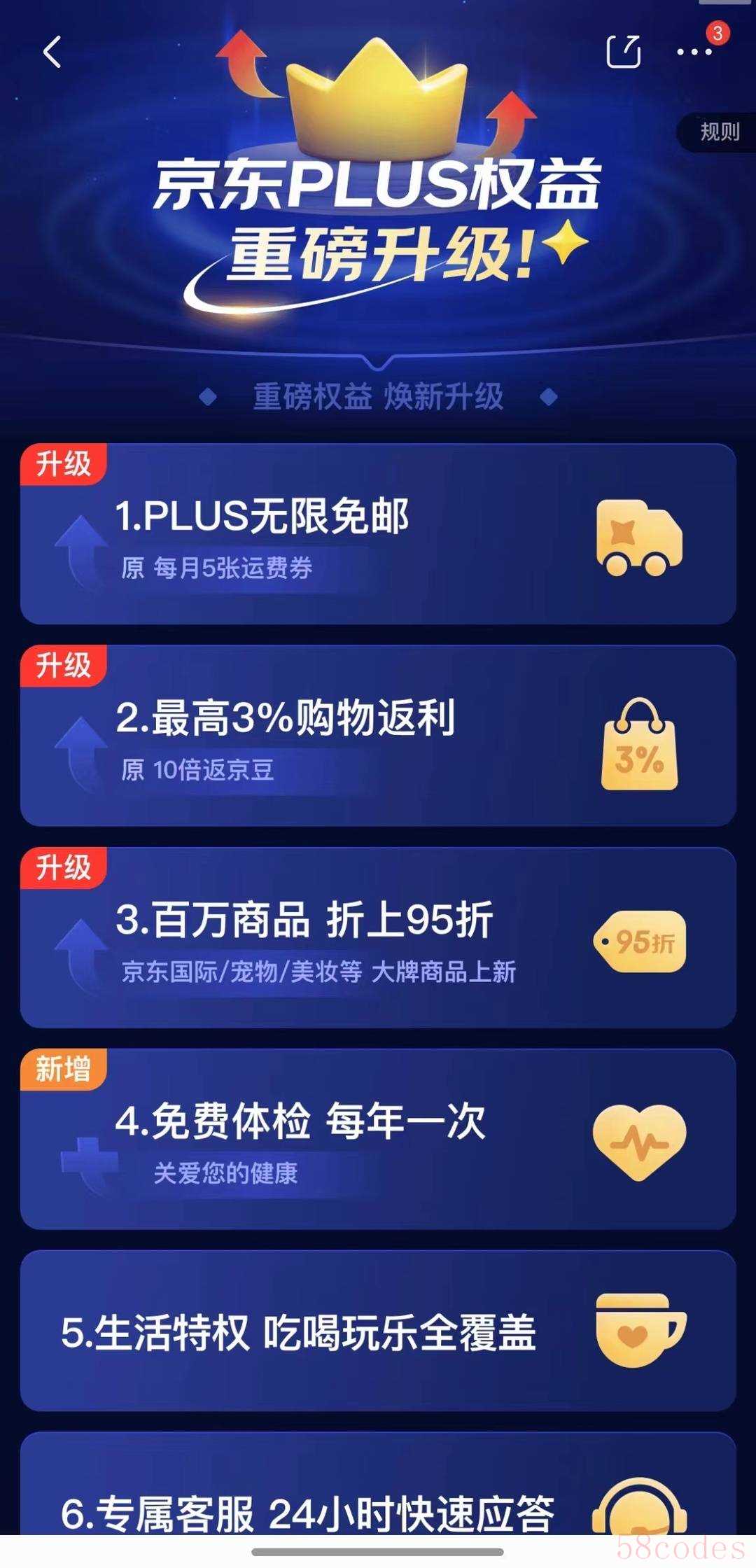Open the PLUS无限免邮 benefit card
This screenshot has width=756, height=1568.
click(x=378, y=534)
